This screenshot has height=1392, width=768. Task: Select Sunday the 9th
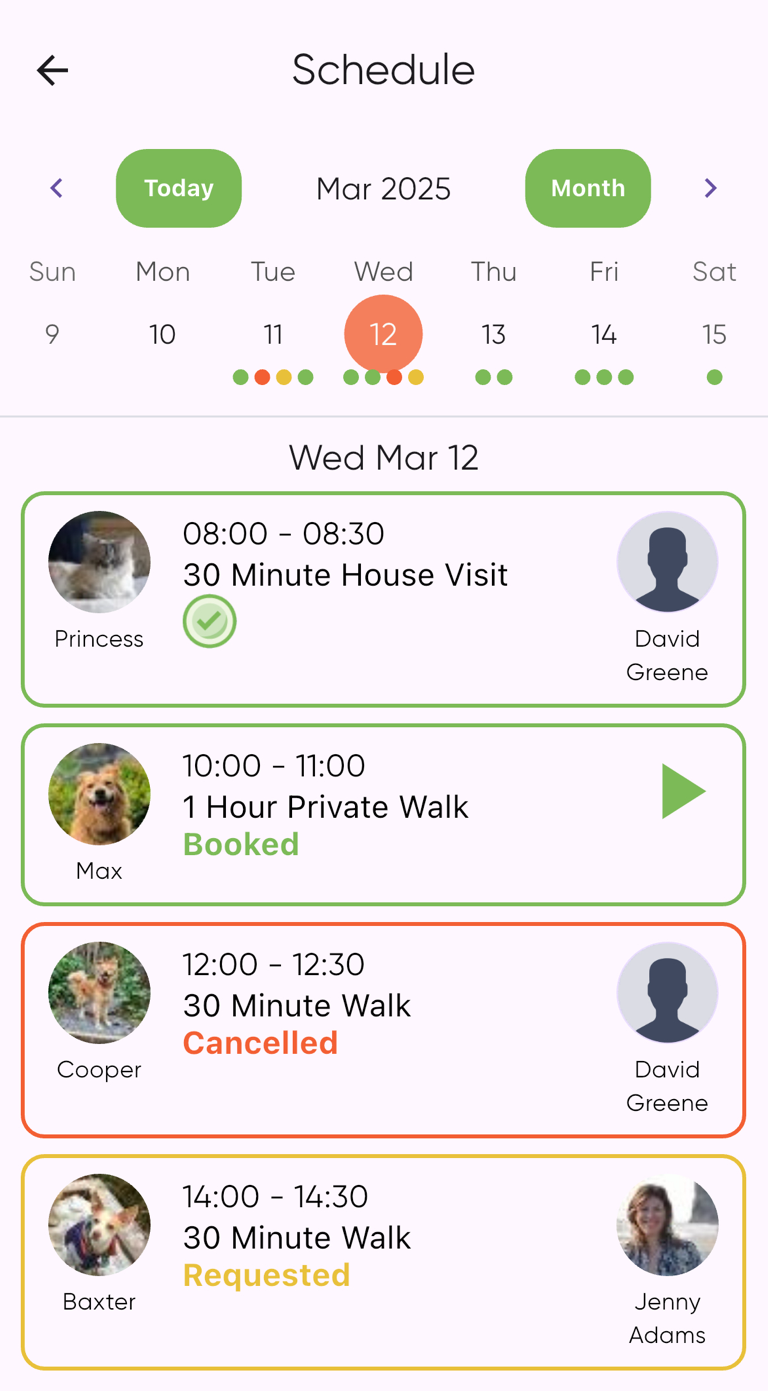[x=52, y=335]
